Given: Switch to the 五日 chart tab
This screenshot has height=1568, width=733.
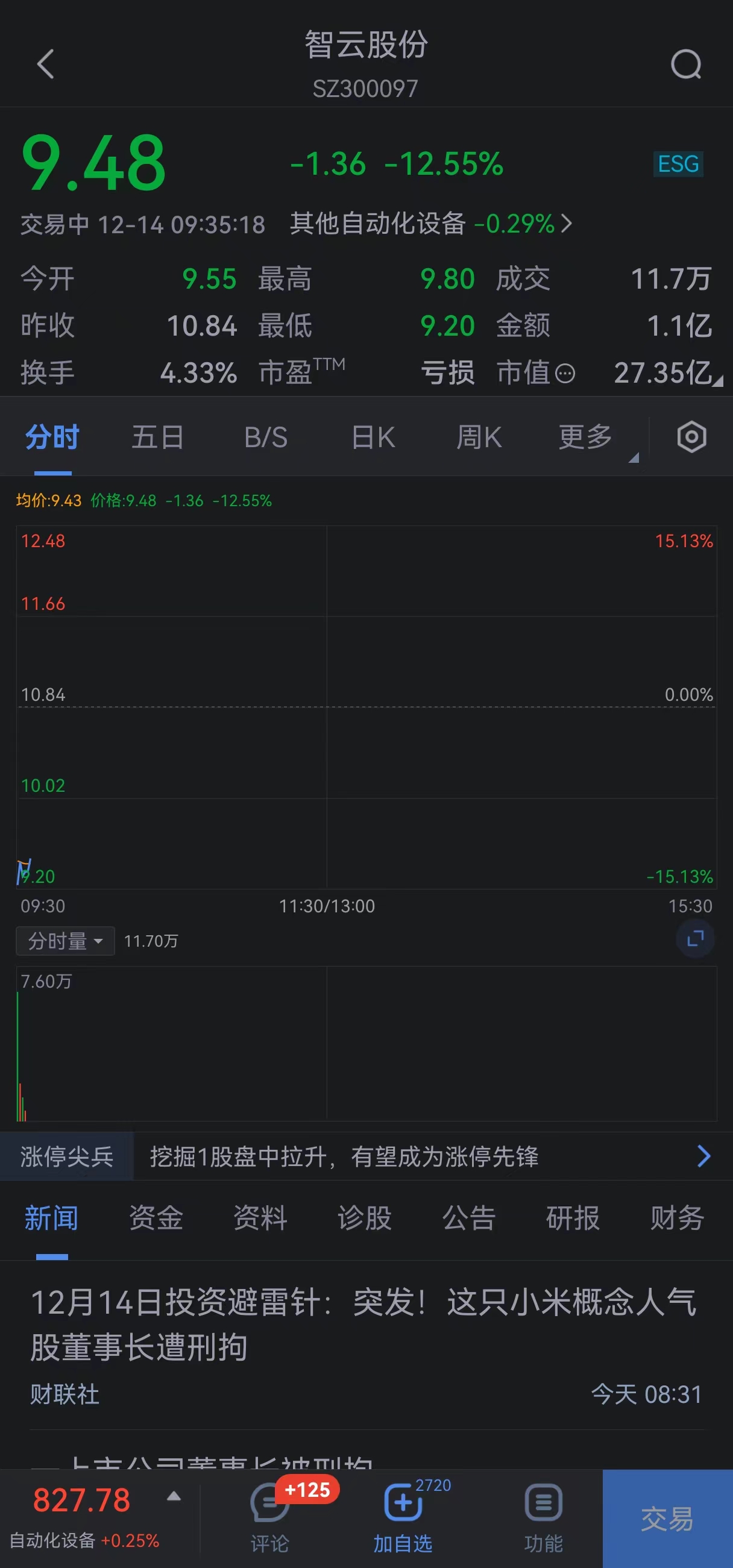Looking at the screenshot, I should 158,437.
